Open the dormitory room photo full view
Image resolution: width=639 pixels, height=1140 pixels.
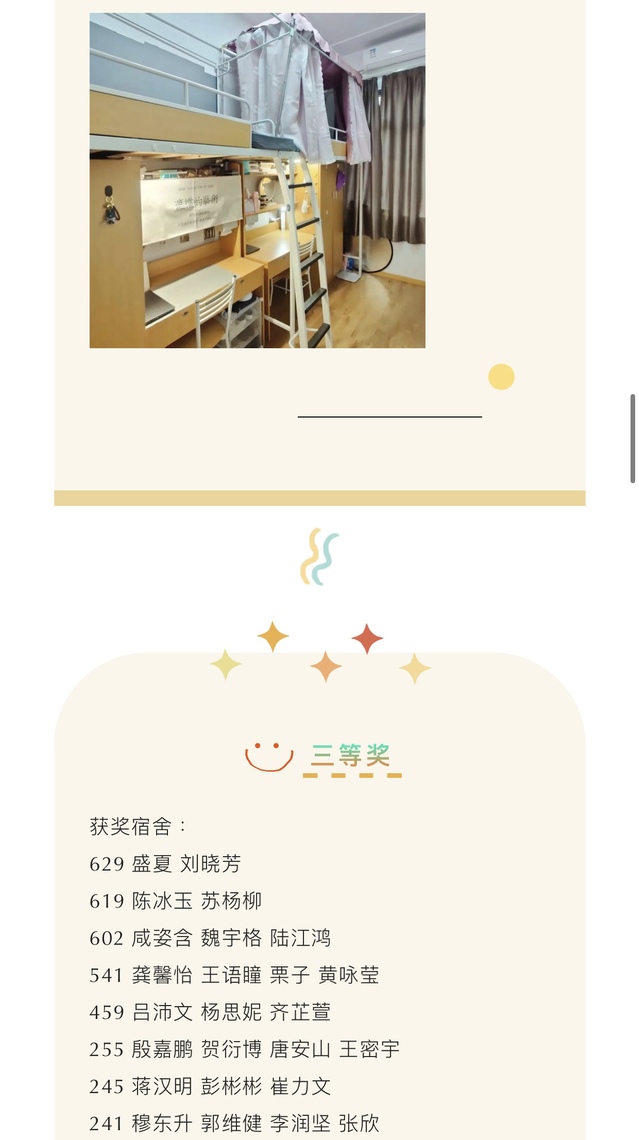coord(257,181)
